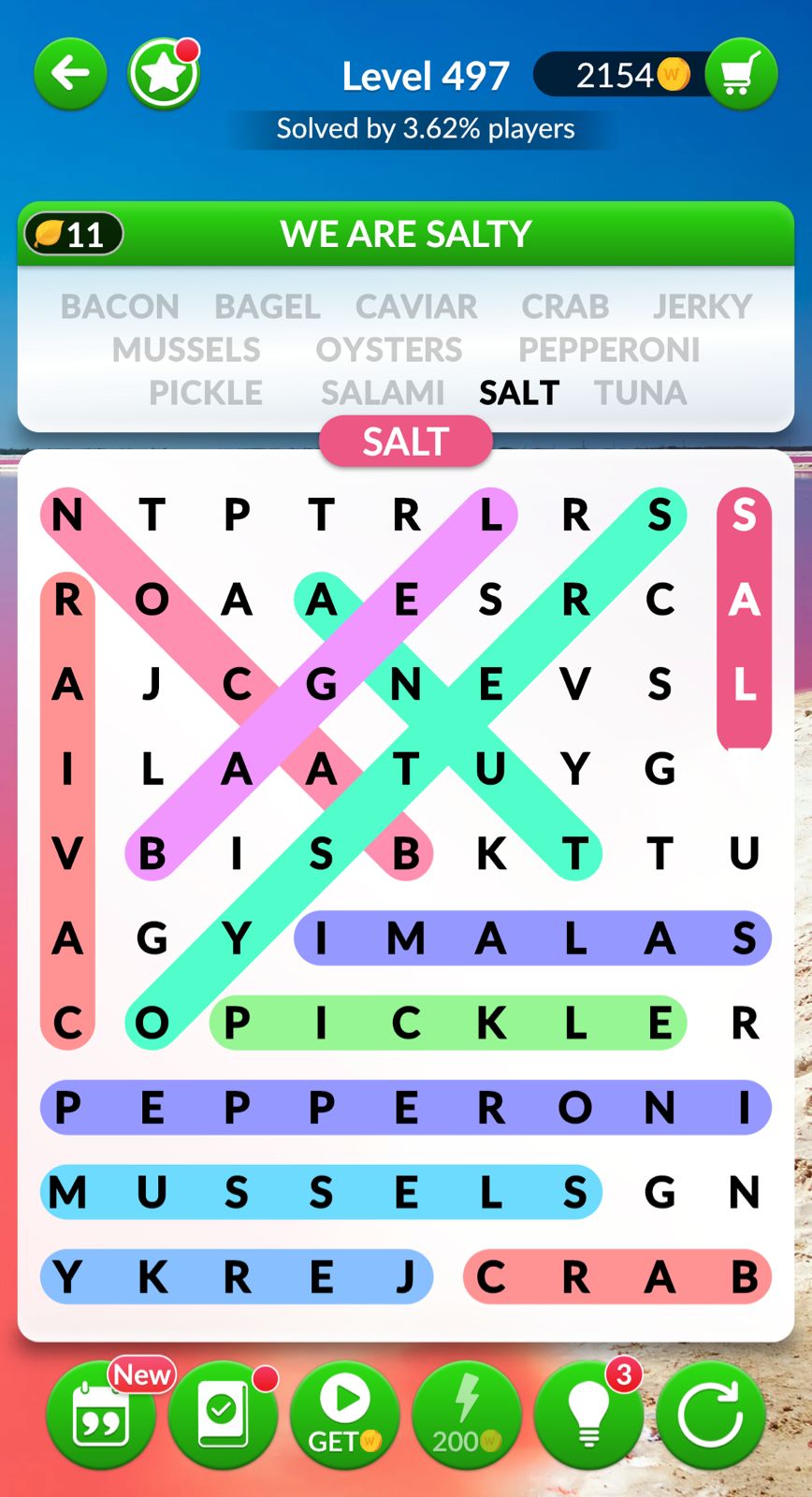Image resolution: width=812 pixels, height=1497 pixels.
Task: Watch video to get coins
Action: click(344, 1415)
